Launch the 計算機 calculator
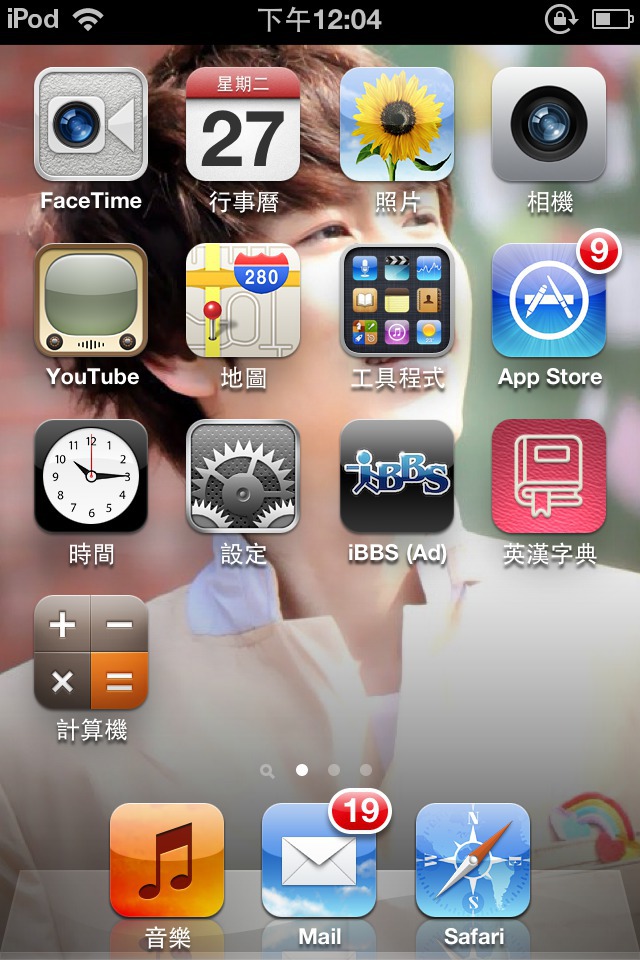The image size is (640, 960). click(91, 652)
